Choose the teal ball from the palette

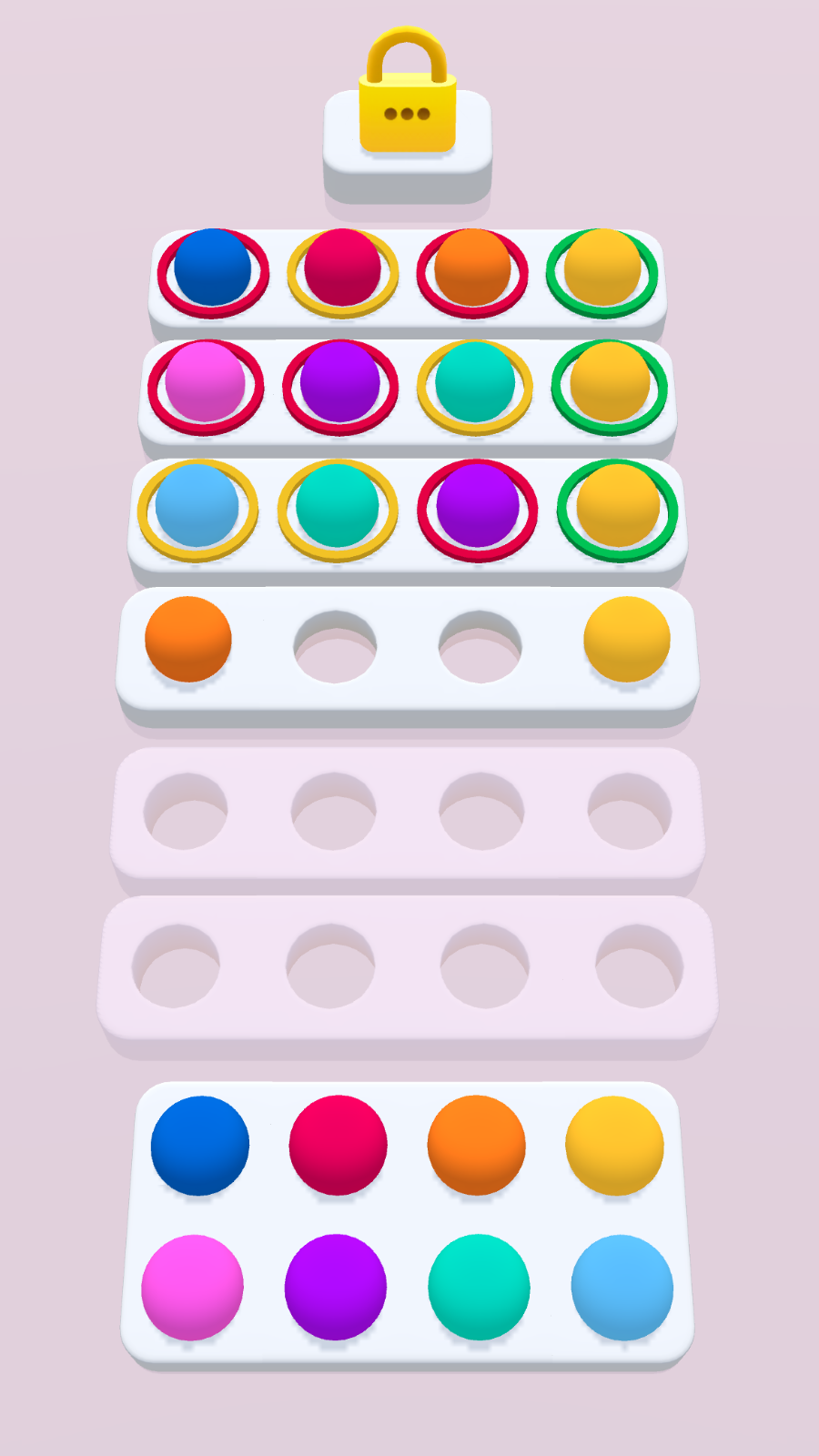479,1287
